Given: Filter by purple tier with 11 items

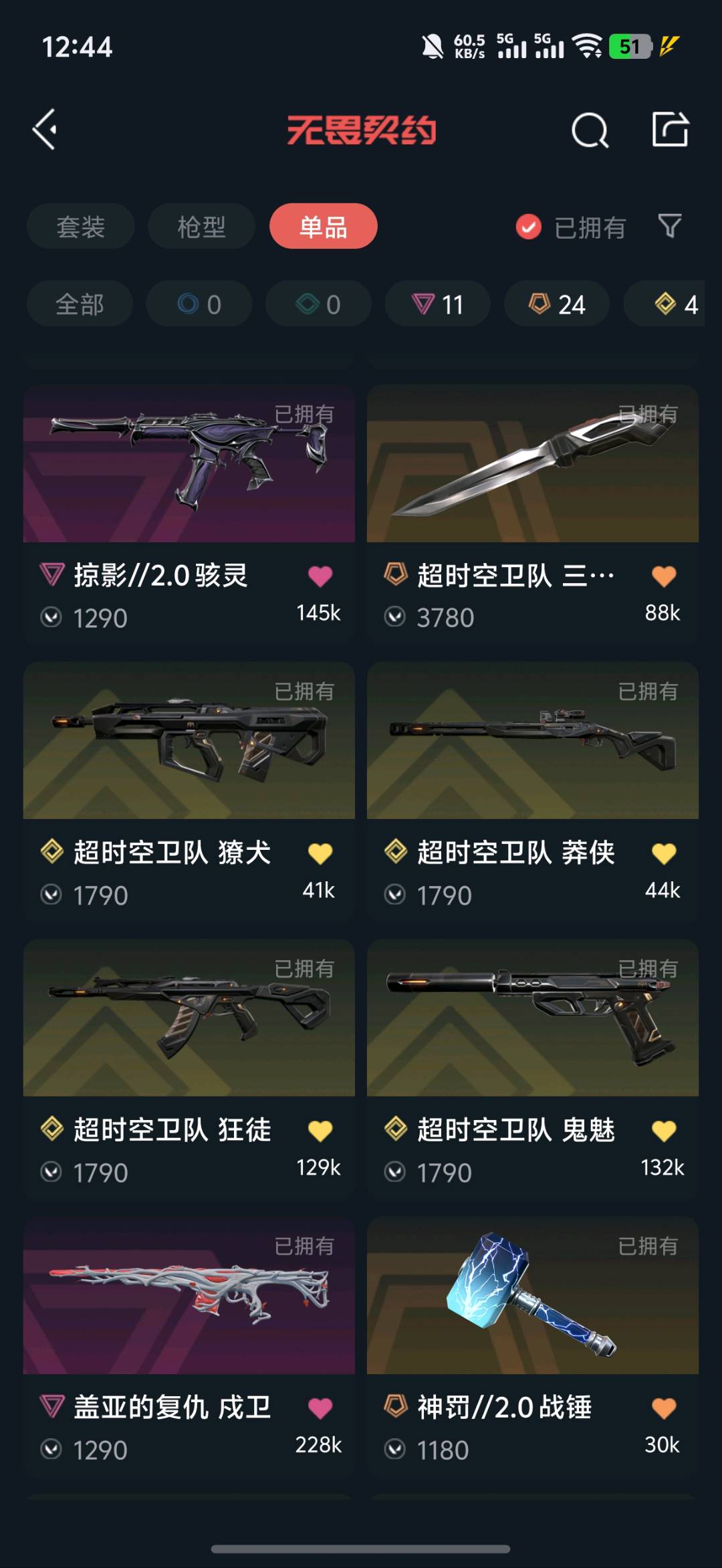Looking at the screenshot, I should [x=437, y=304].
